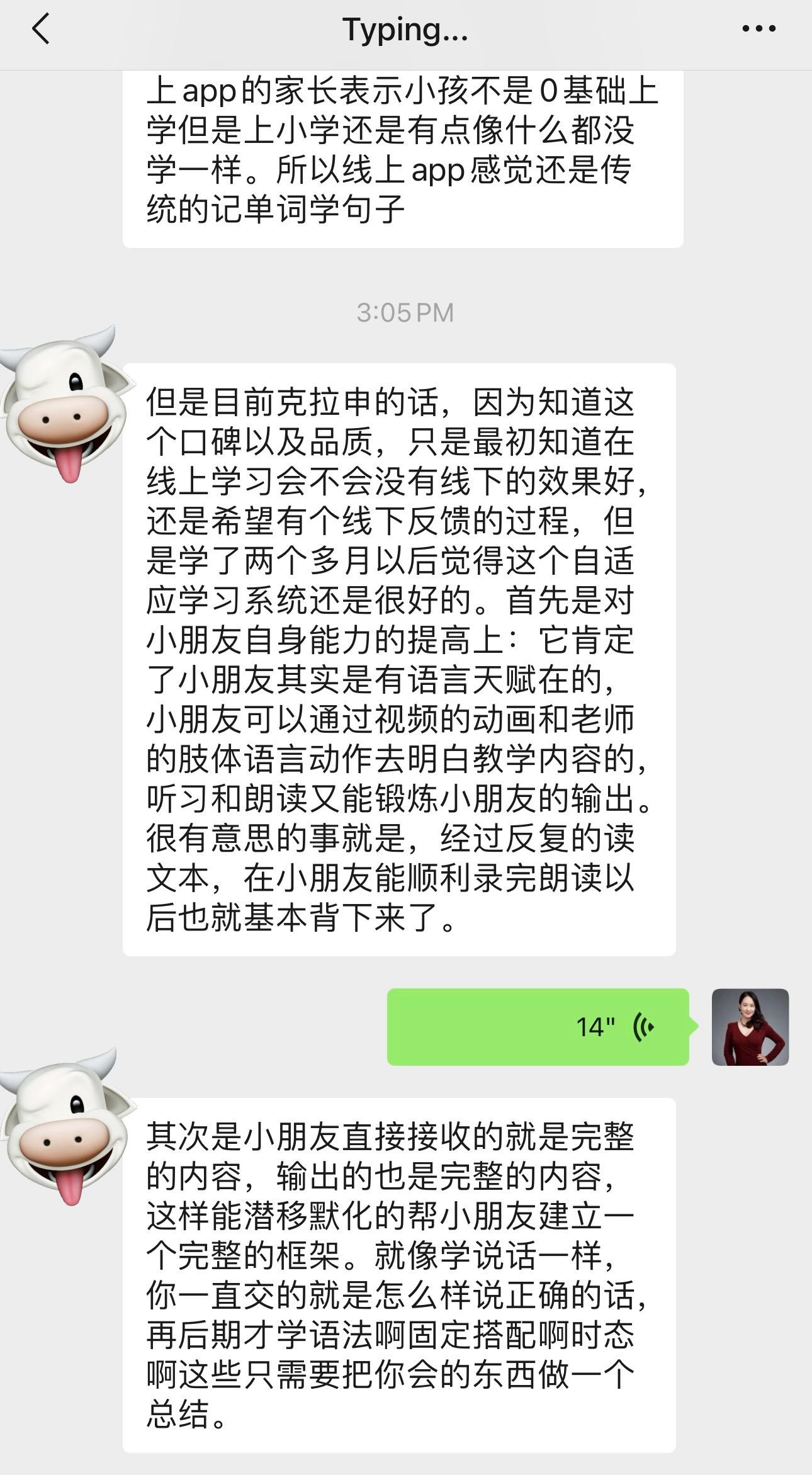Screen dimensions: 812x1475
Task: Play the 14-second voice message
Action: click(538, 1027)
